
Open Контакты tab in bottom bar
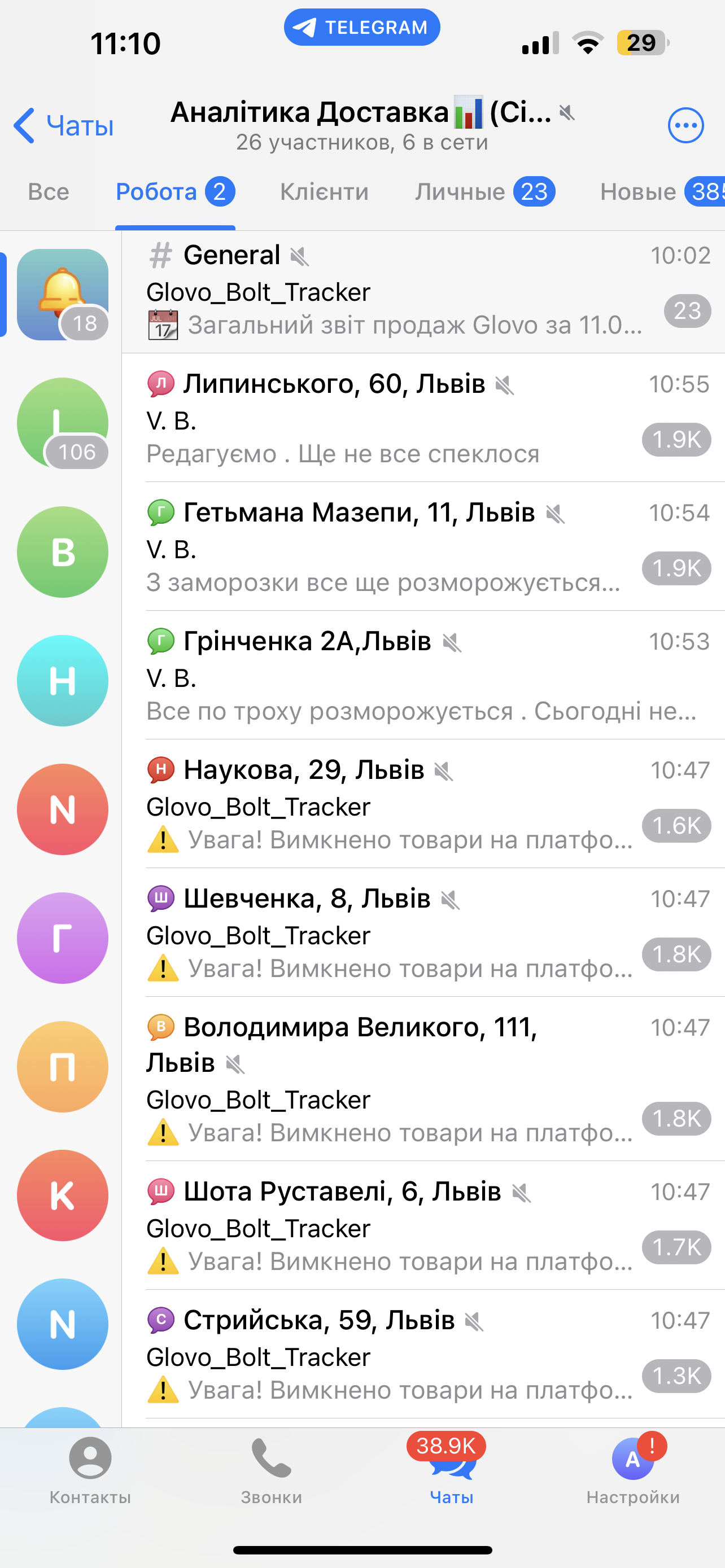click(90, 1470)
